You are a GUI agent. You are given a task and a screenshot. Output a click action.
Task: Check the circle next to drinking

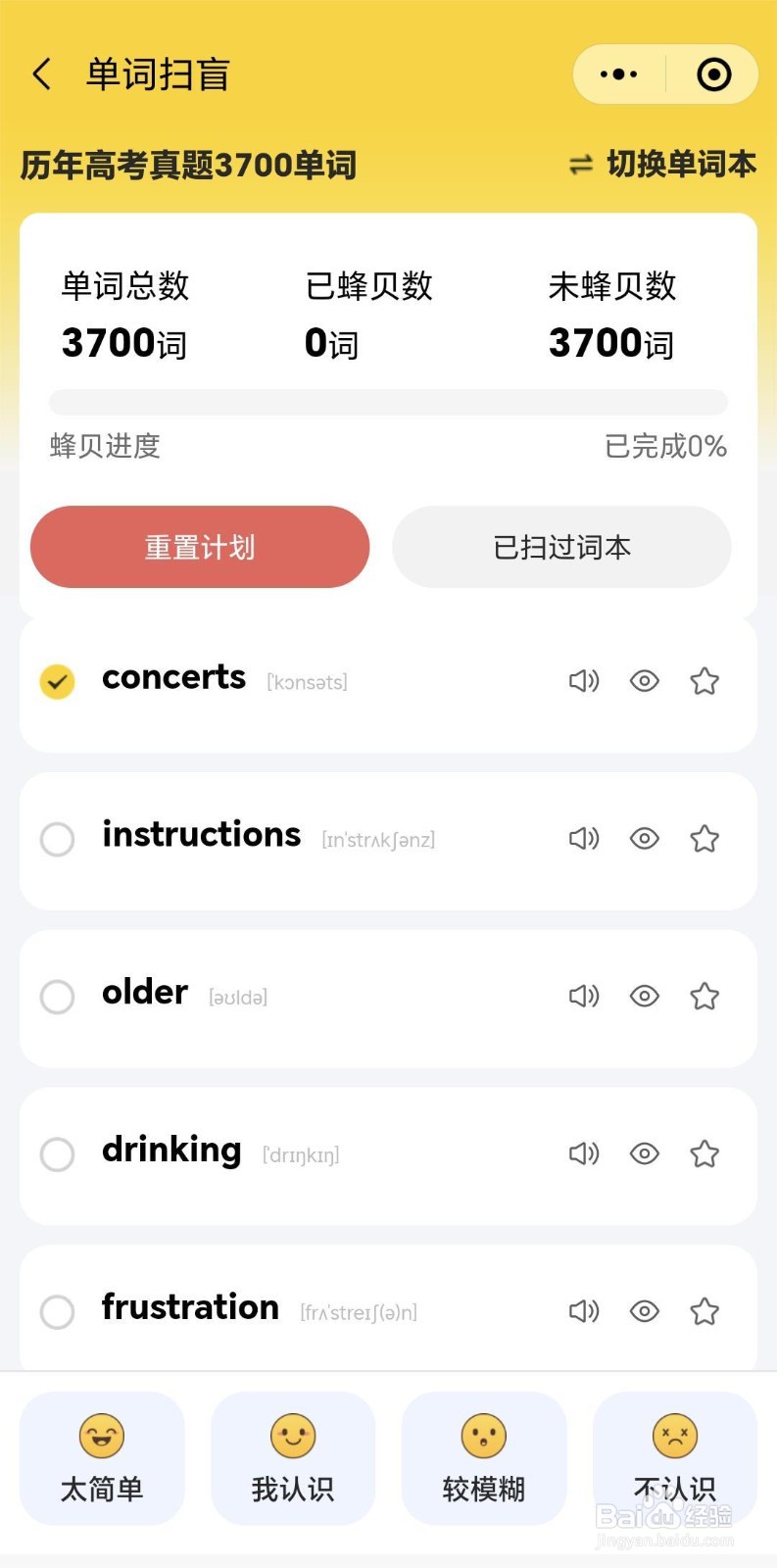pos(57,1154)
